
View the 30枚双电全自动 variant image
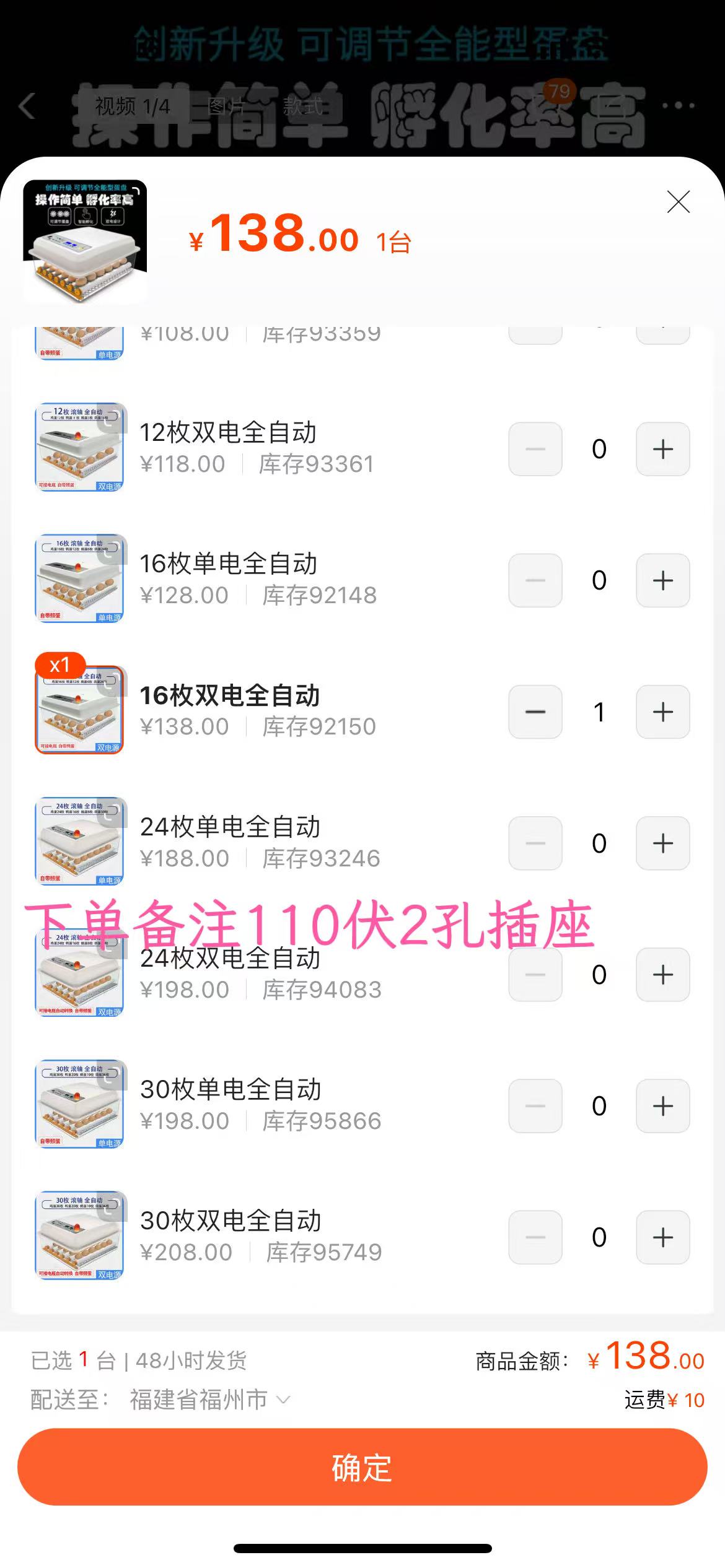click(x=80, y=1235)
